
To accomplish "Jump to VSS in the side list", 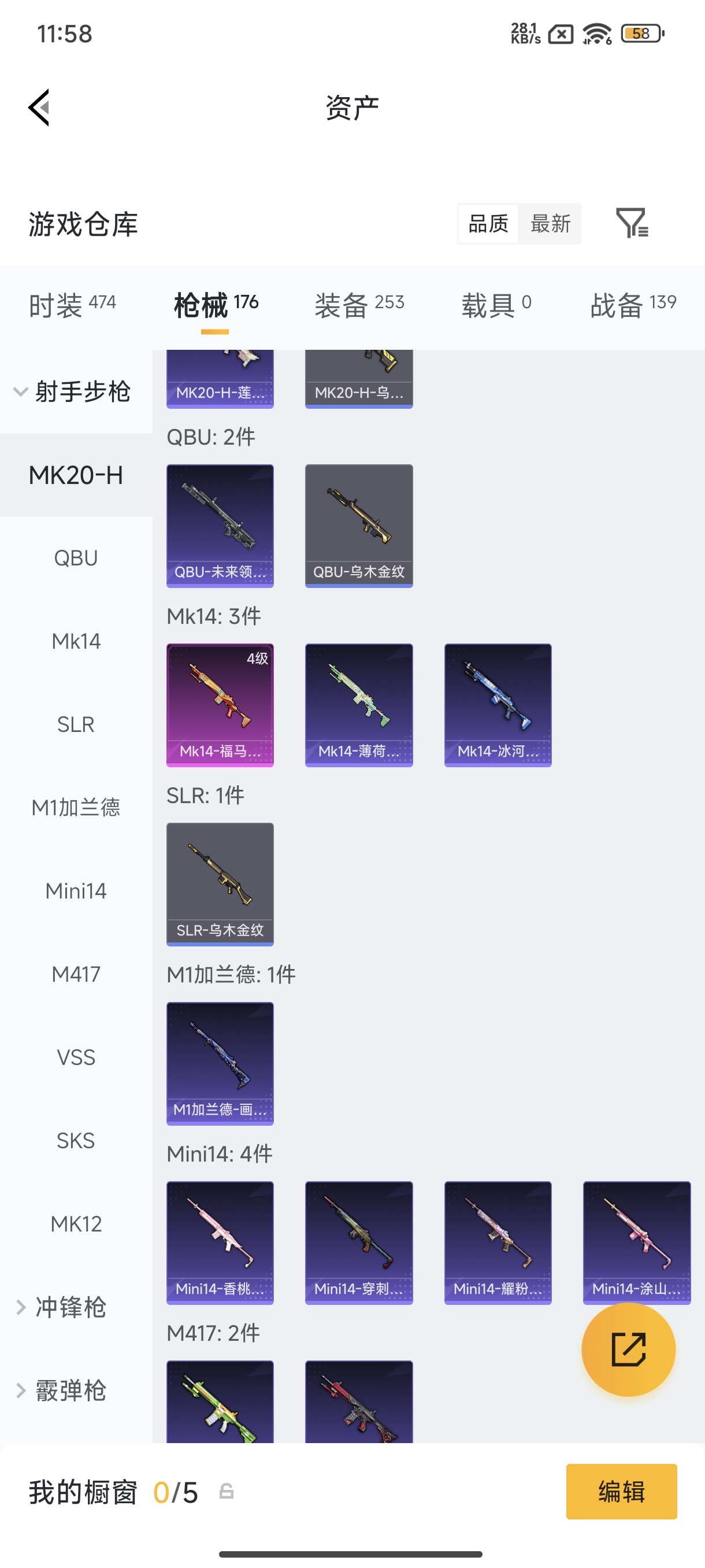I will [76, 1057].
